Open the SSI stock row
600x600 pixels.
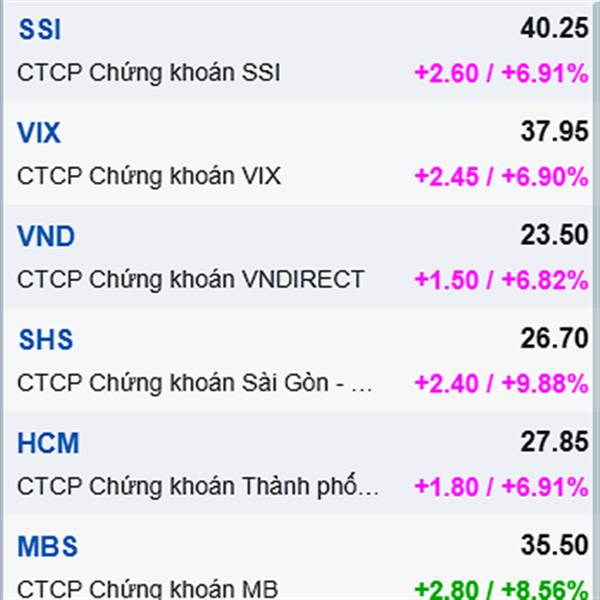tap(298, 51)
